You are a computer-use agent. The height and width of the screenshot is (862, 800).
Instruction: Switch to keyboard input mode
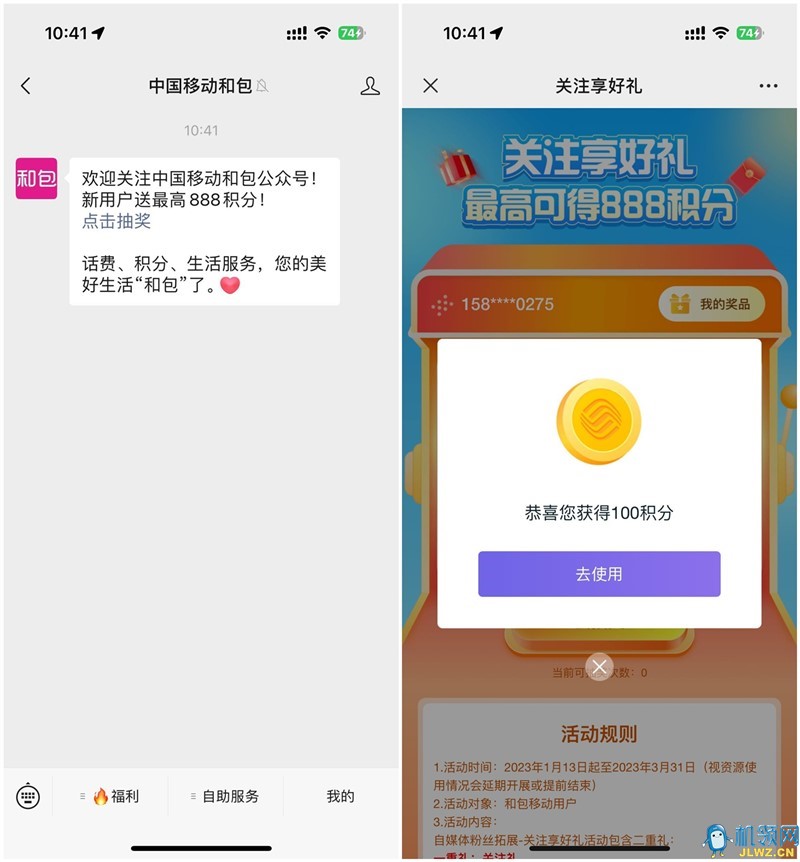(x=28, y=796)
